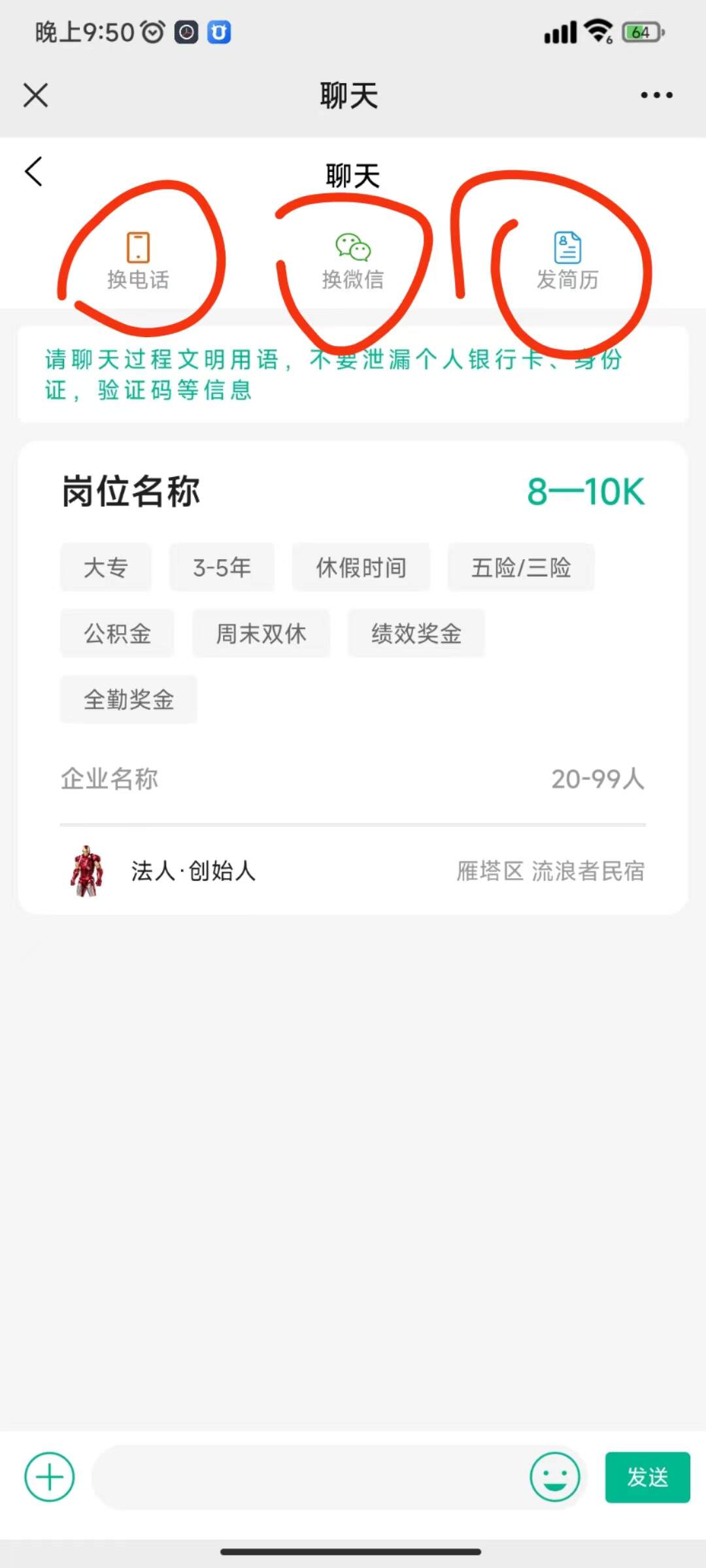Tap 换电话 to exchange phone numbers
Image resolution: width=706 pixels, height=1568 pixels.
coord(138,261)
